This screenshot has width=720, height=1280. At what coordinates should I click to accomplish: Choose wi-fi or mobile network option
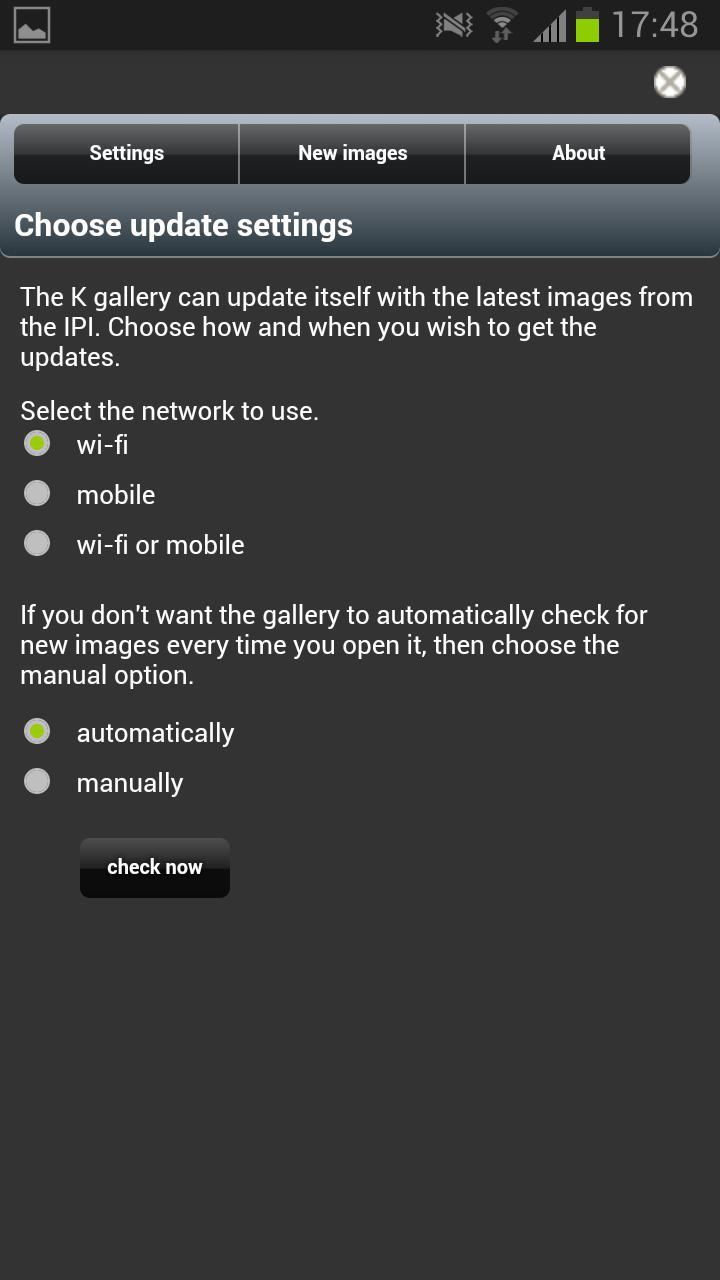pos(38,544)
